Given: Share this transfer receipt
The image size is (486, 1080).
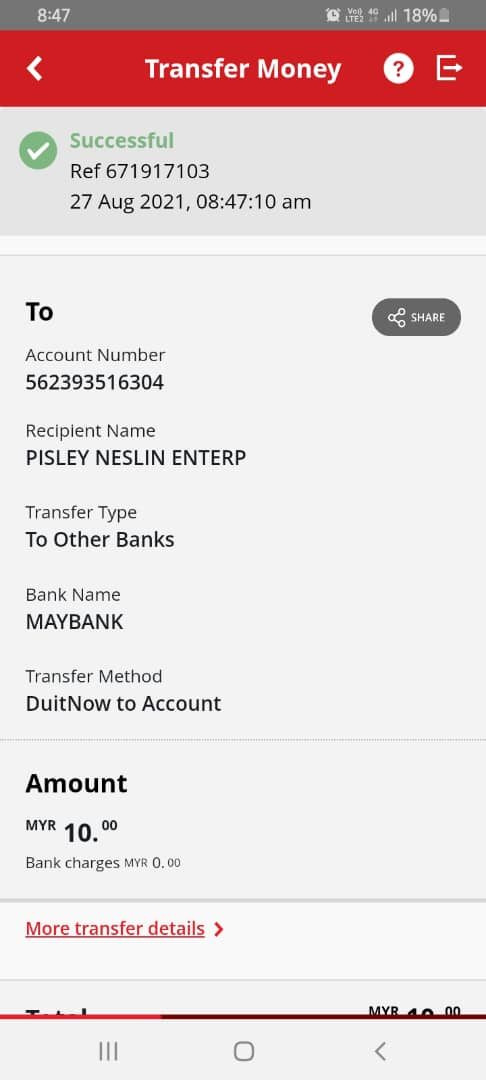Looking at the screenshot, I should 416,318.
